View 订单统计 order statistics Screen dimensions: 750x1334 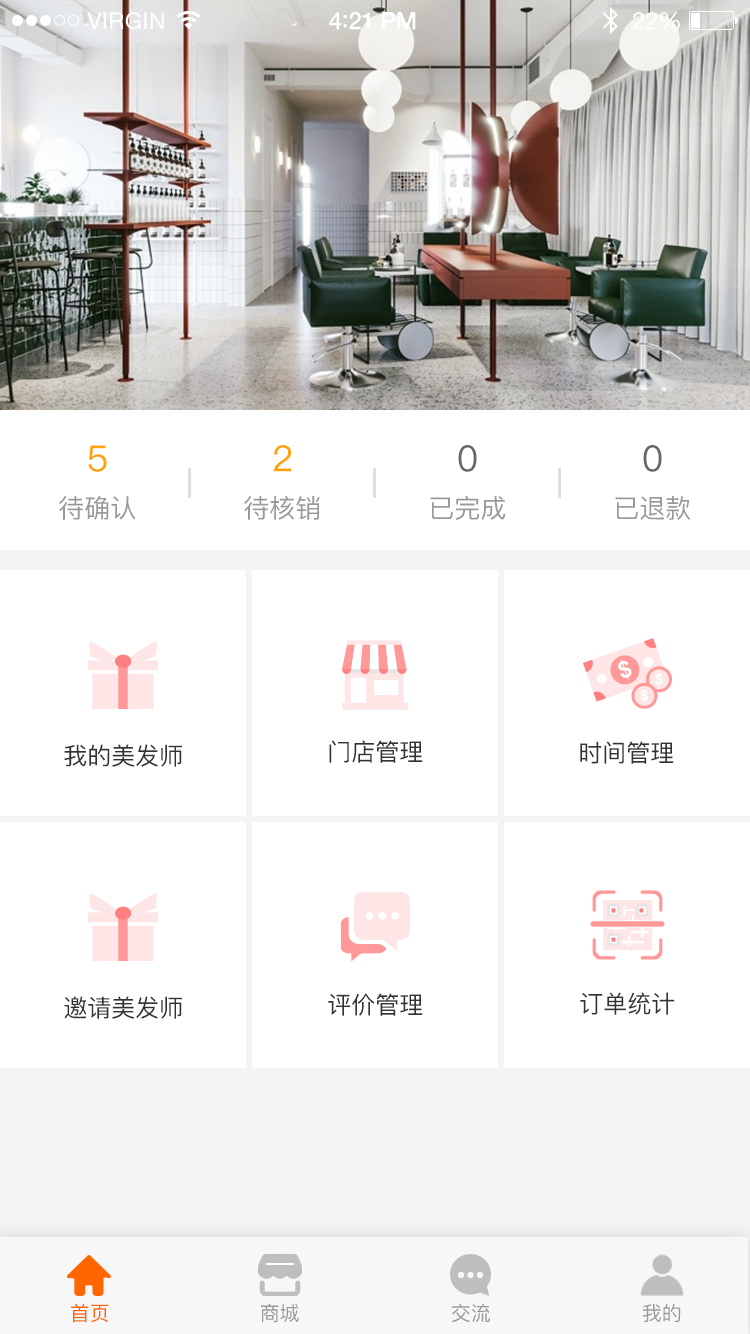pyautogui.click(x=627, y=946)
